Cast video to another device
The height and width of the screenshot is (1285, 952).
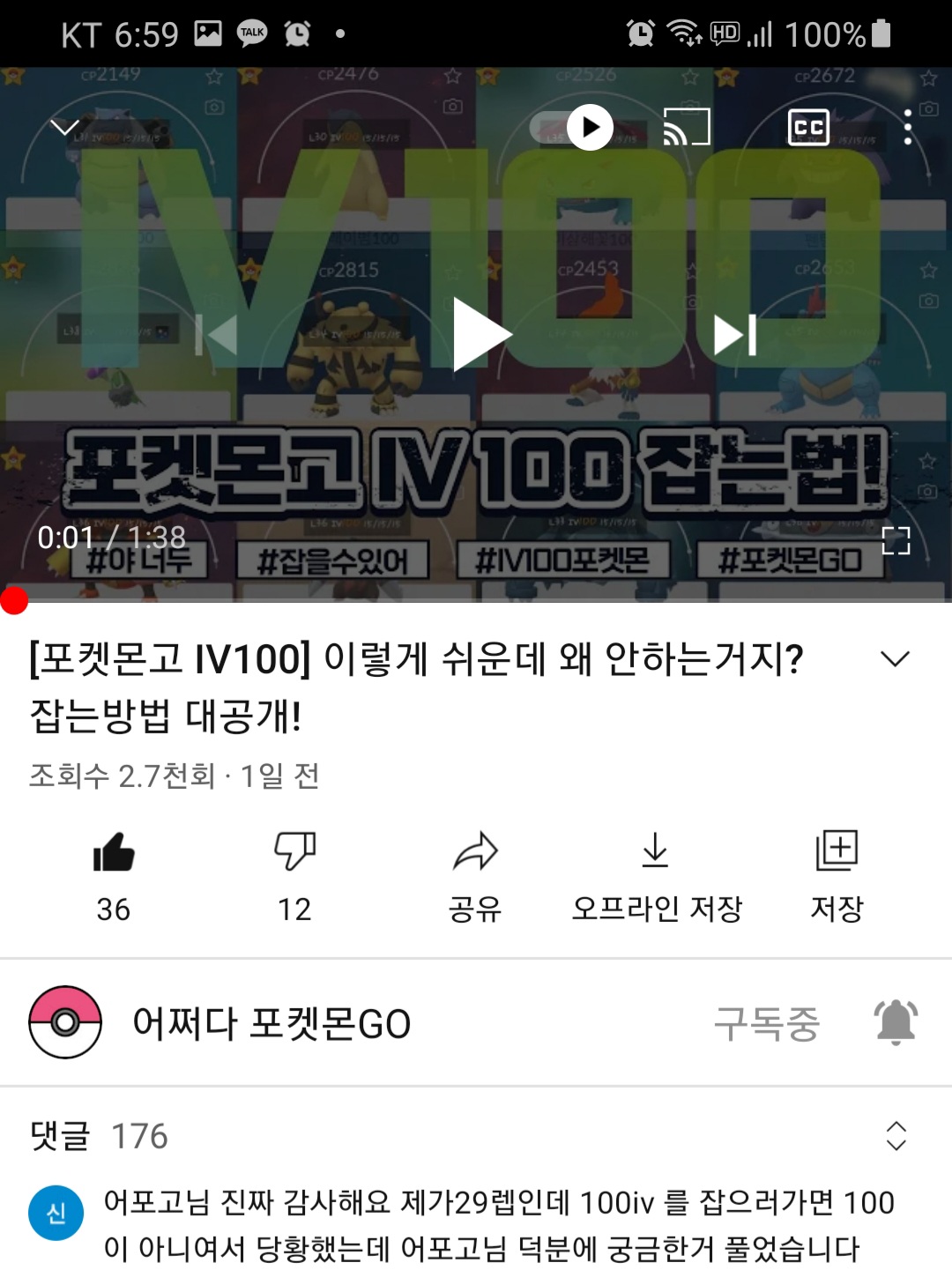[x=687, y=128]
